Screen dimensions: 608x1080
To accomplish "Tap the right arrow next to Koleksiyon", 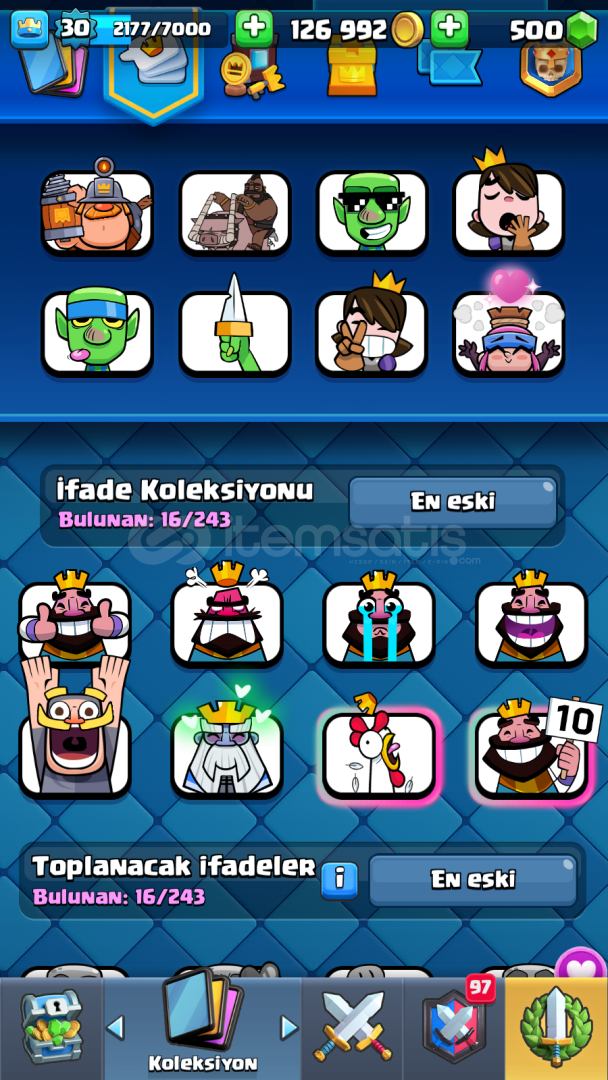I will coord(289,1028).
